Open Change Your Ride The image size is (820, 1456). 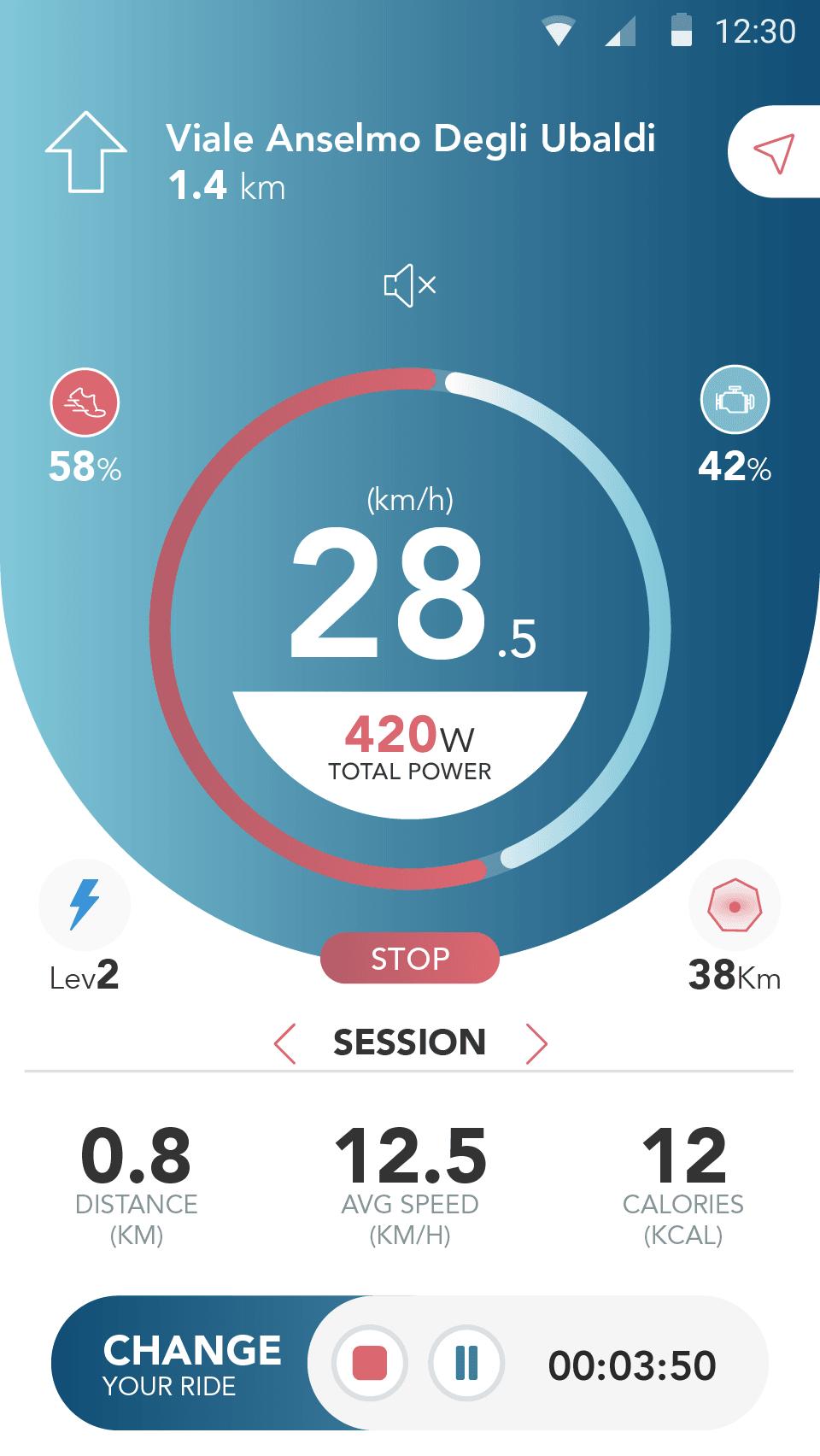point(191,1364)
